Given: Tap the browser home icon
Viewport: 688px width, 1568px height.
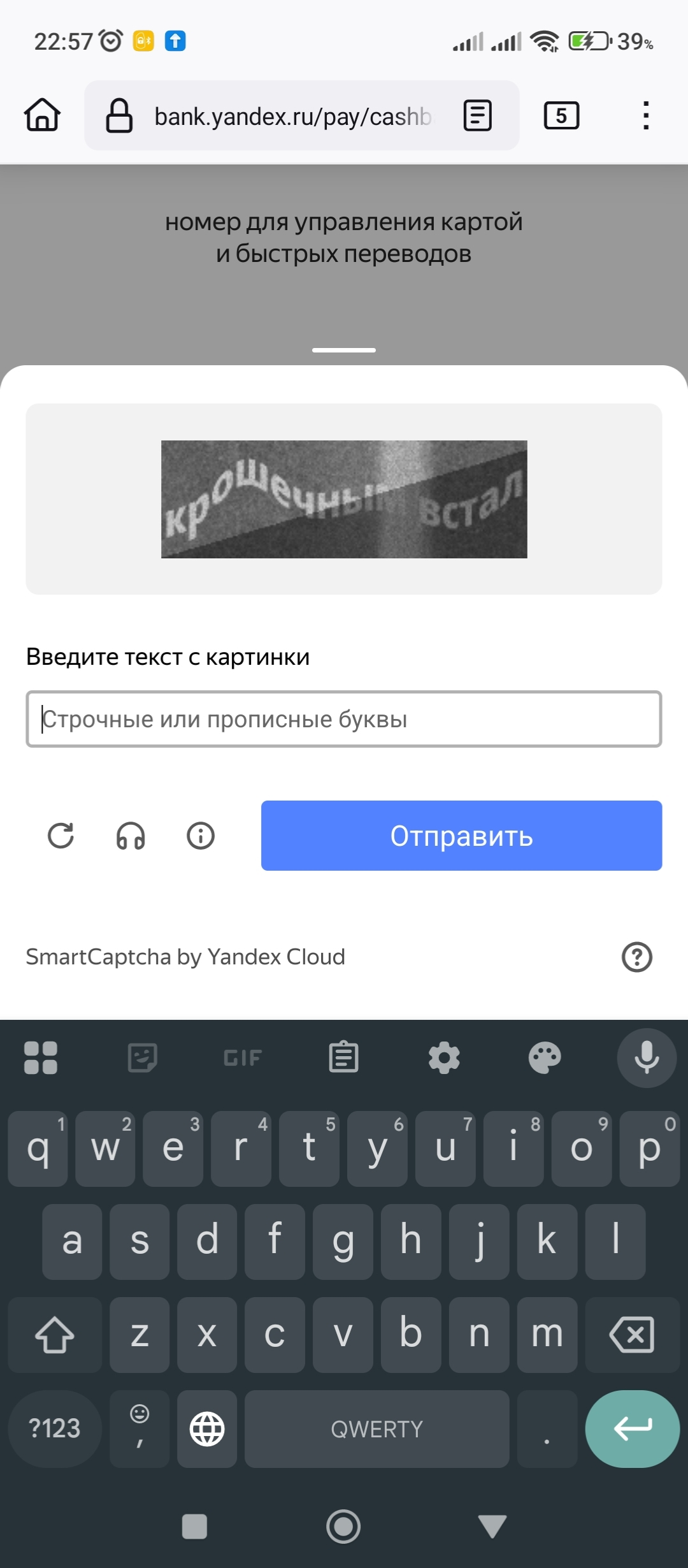Looking at the screenshot, I should (x=42, y=115).
